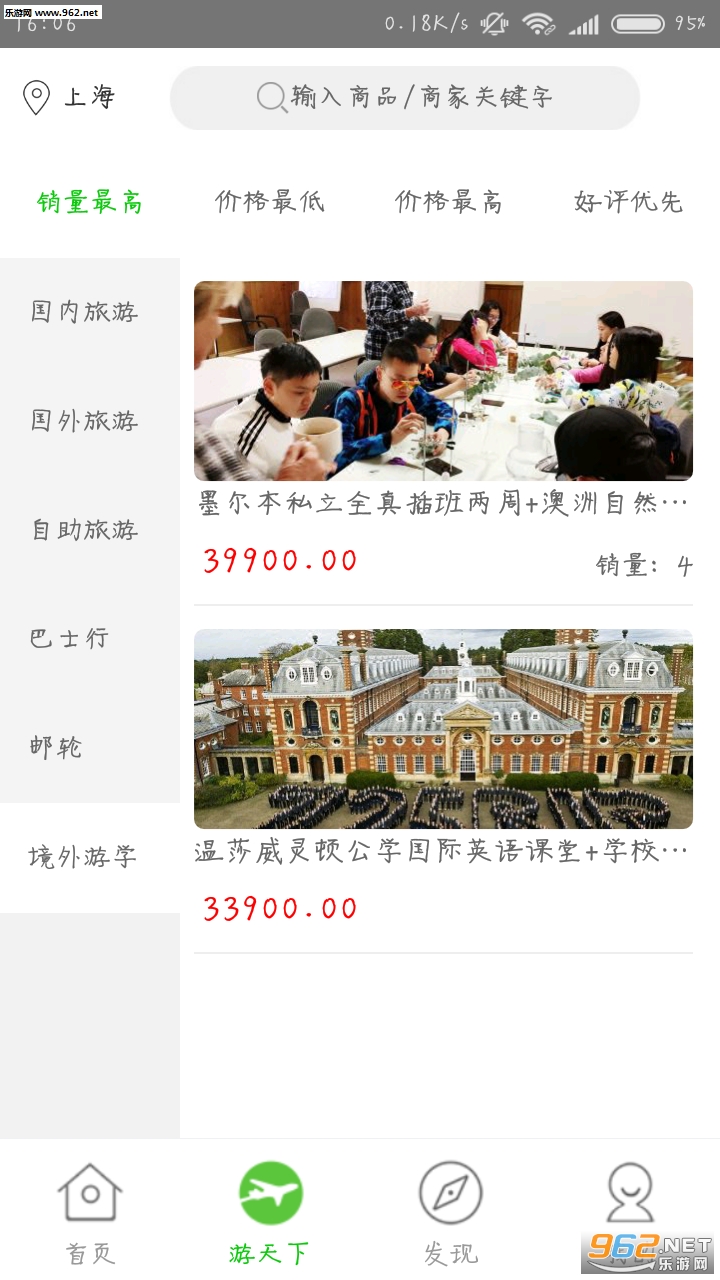Switch to the 游天下 tab
Image resolution: width=720 pixels, height=1280 pixels.
click(270, 1212)
